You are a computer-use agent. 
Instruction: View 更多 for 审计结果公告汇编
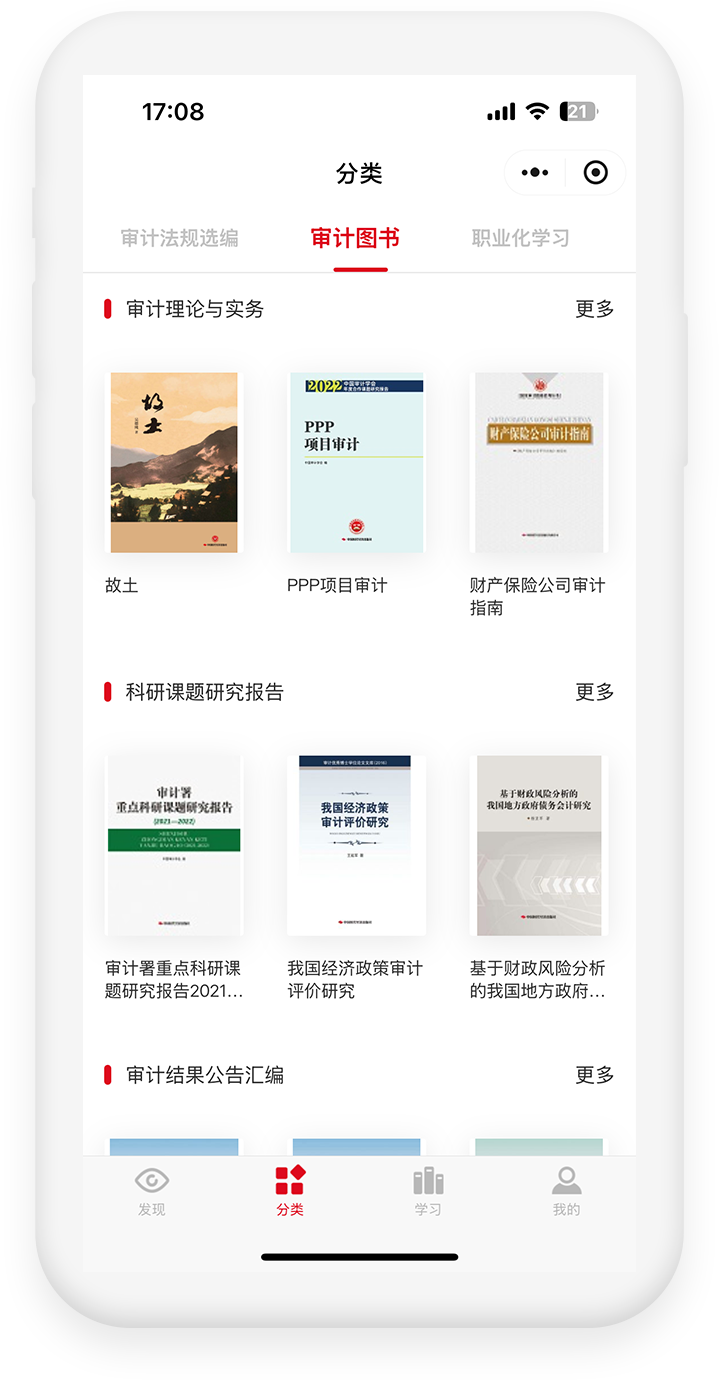click(x=594, y=1075)
